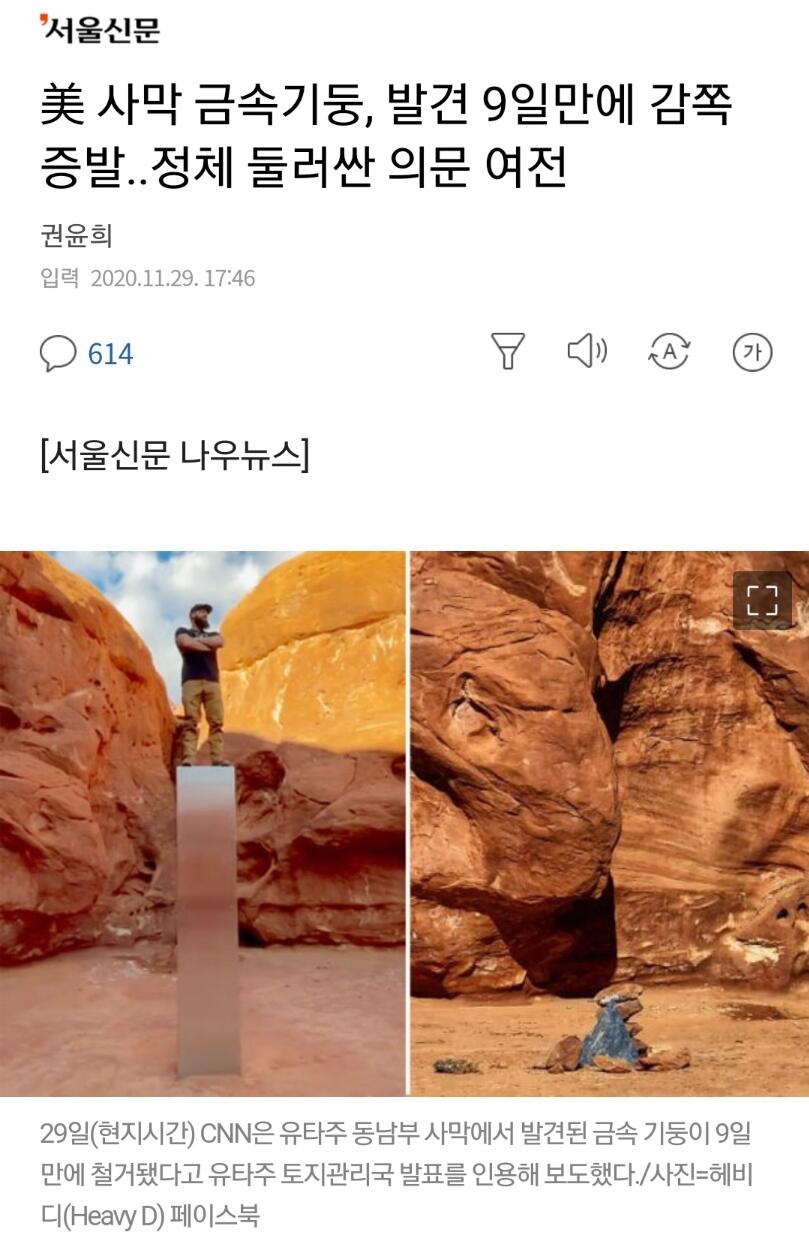Listen to article with speaker icon
The height and width of the screenshot is (1256, 809).
tap(587, 351)
